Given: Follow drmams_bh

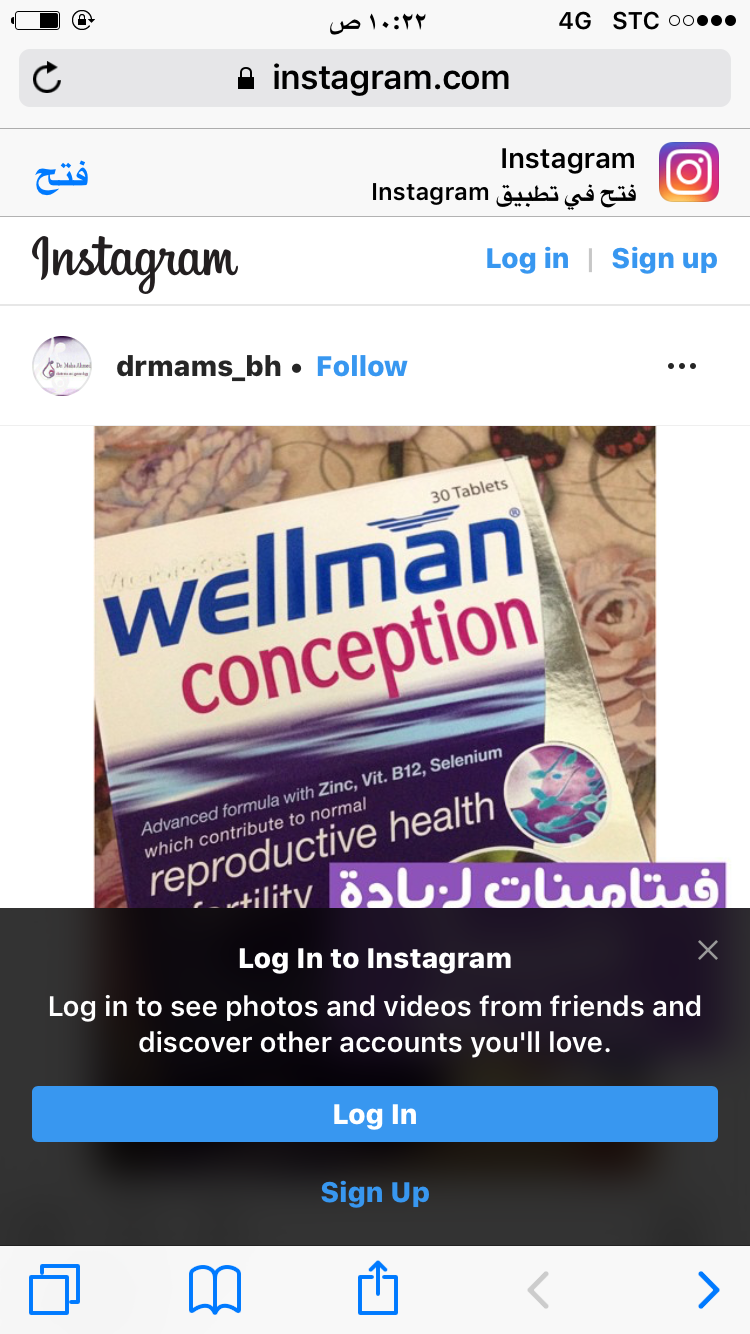Looking at the screenshot, I should (x=361, y=366).
